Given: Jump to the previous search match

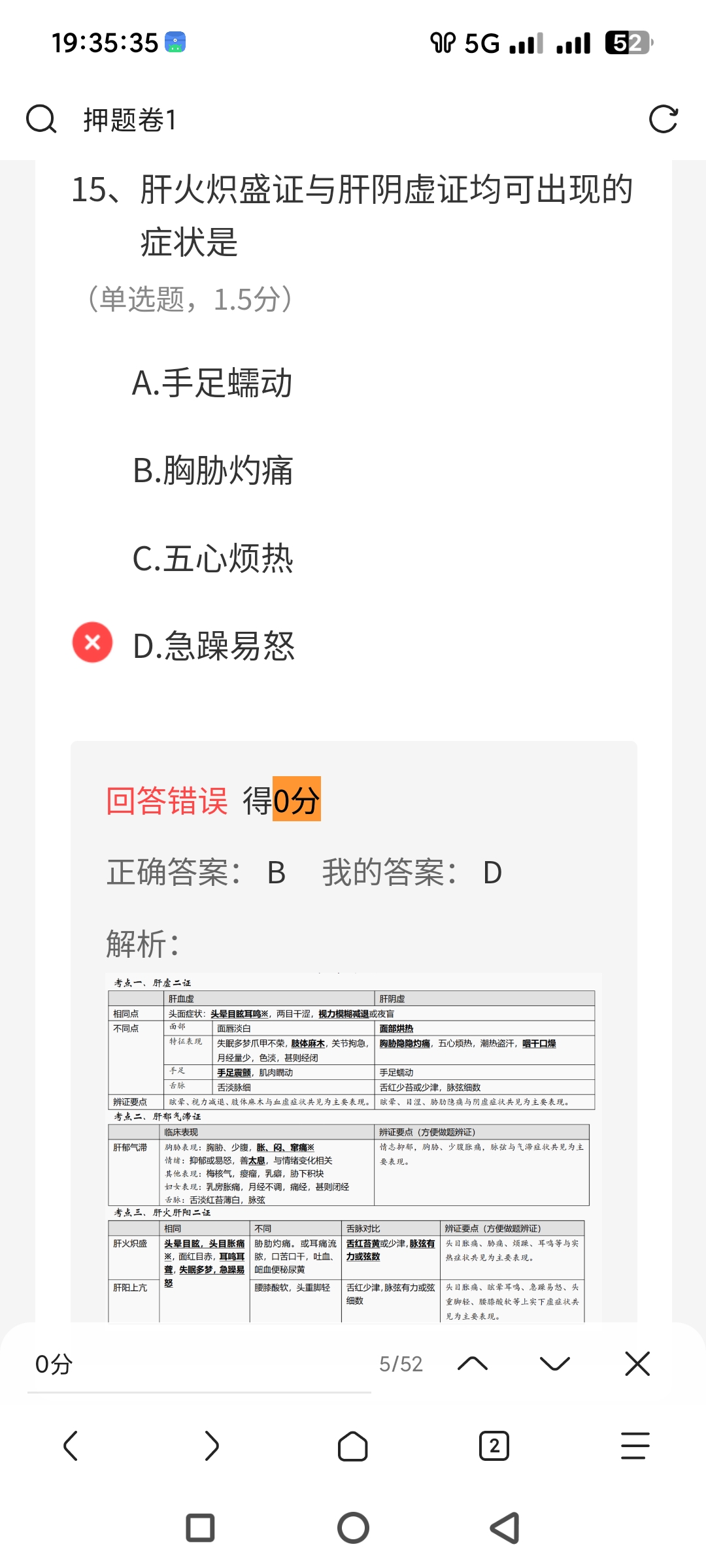Looking at the screenshot, I should 473,1364.
